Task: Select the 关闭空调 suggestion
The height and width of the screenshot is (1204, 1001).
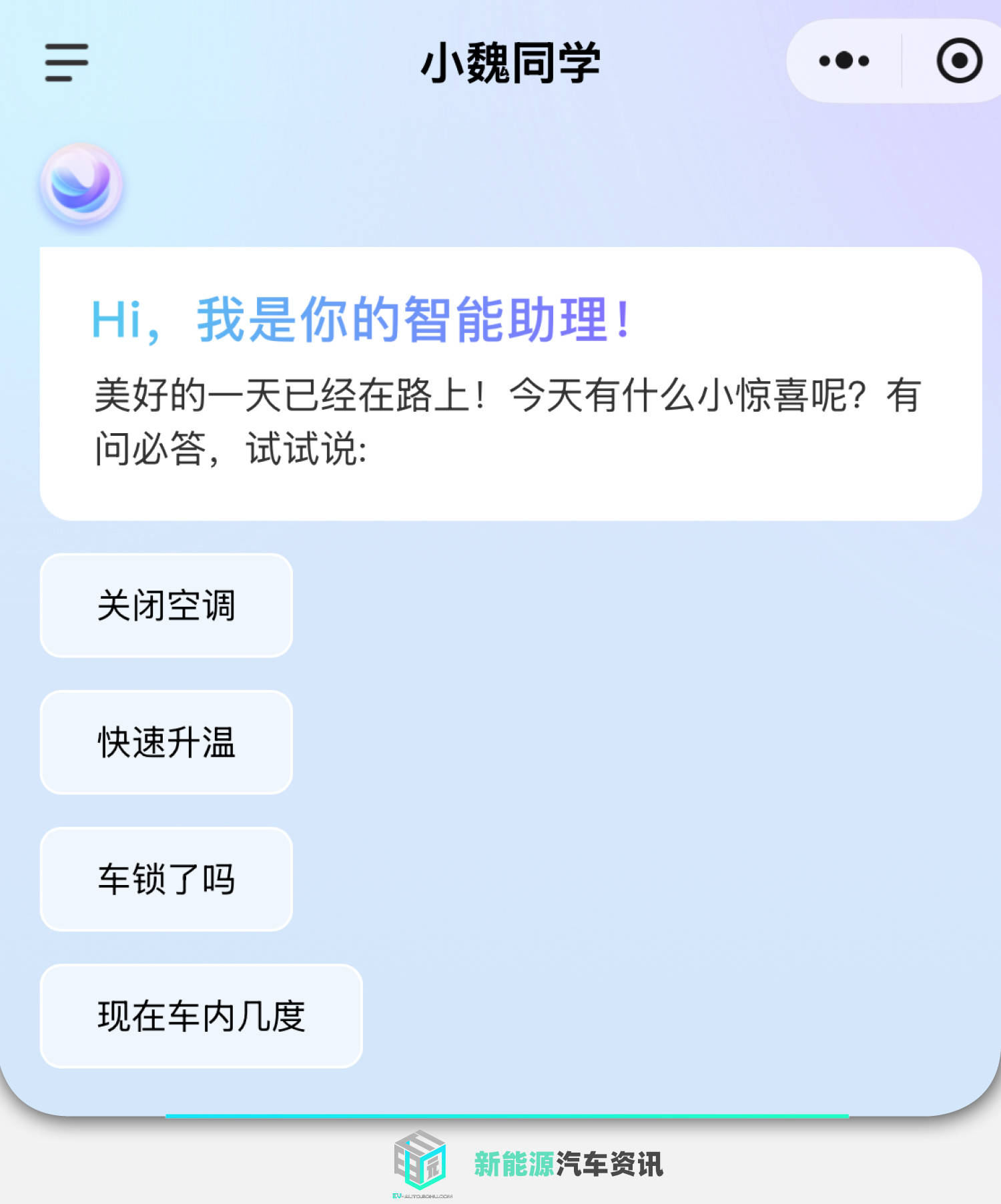Action: [x=166, y=605]
